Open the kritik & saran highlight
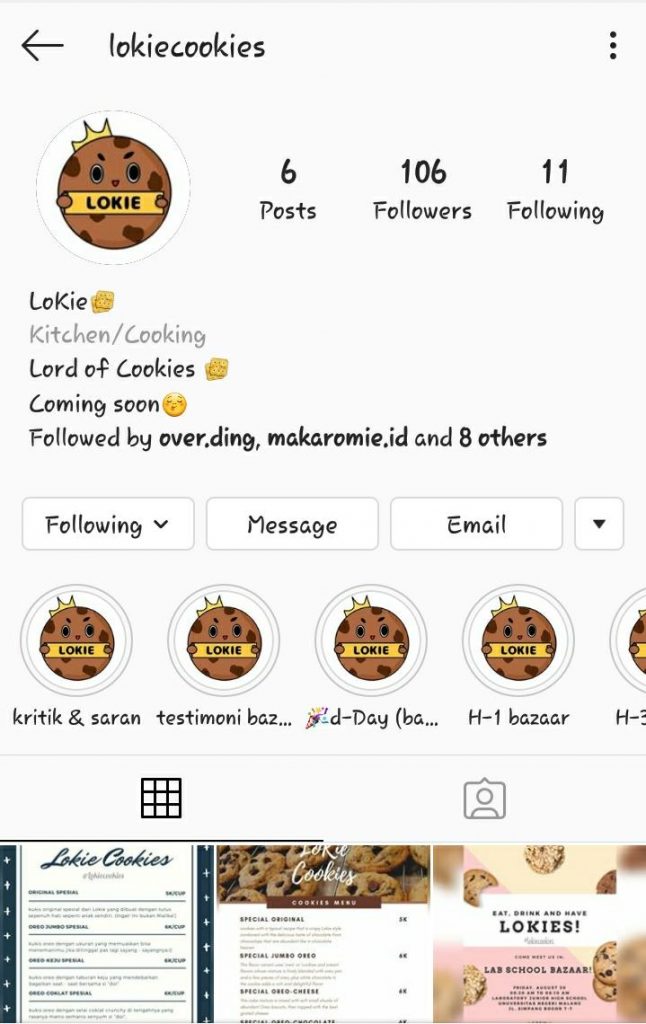The image size is (646, 1024). [x=77, y=642]
